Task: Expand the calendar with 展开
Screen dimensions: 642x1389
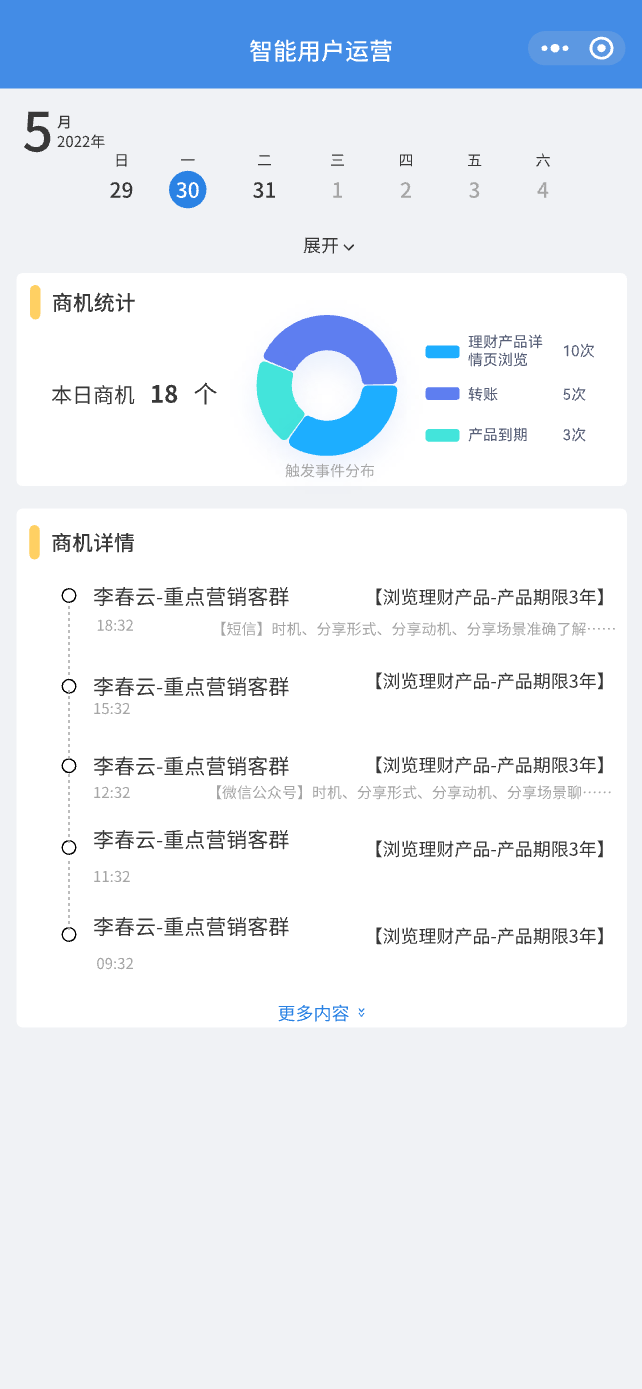Action: pos(329,246)
